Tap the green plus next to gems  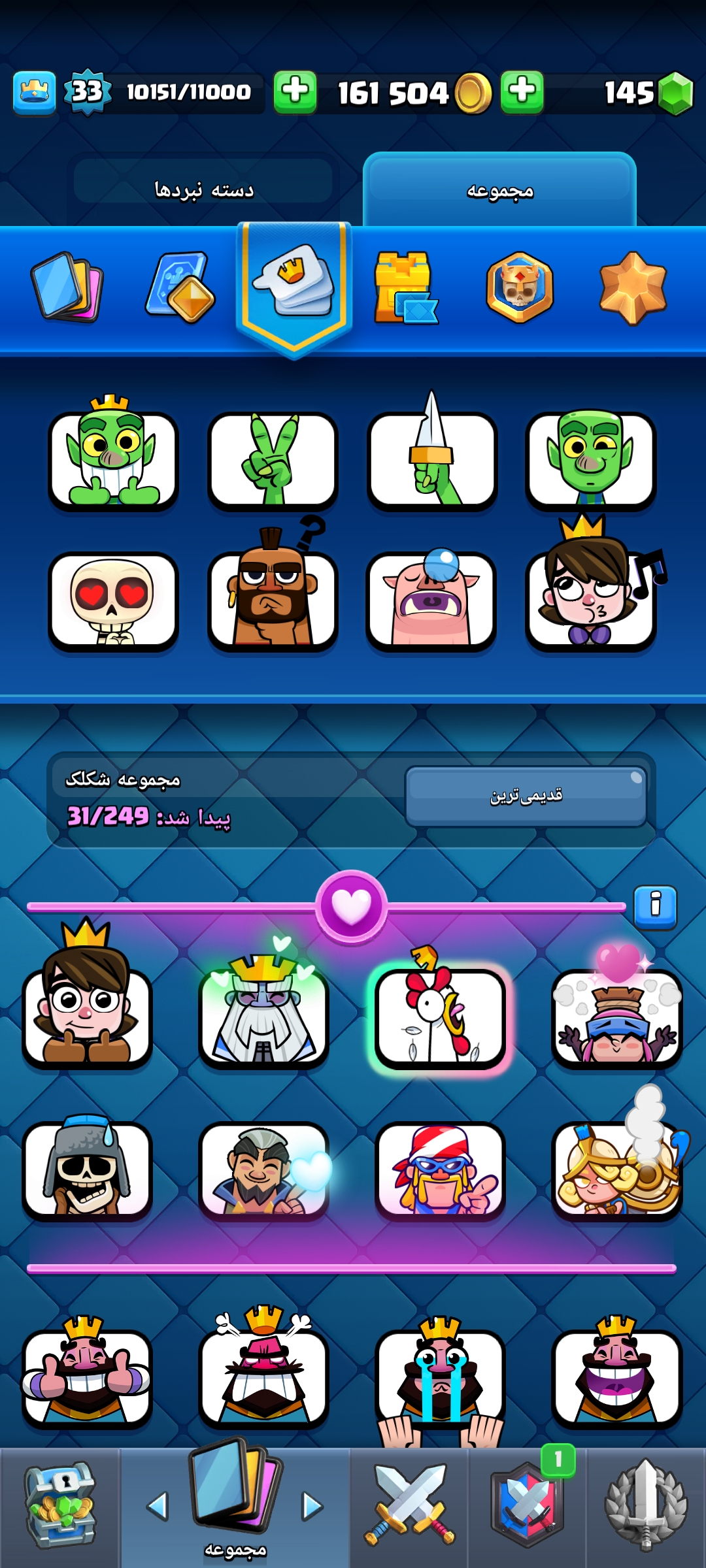pos(522,92)
